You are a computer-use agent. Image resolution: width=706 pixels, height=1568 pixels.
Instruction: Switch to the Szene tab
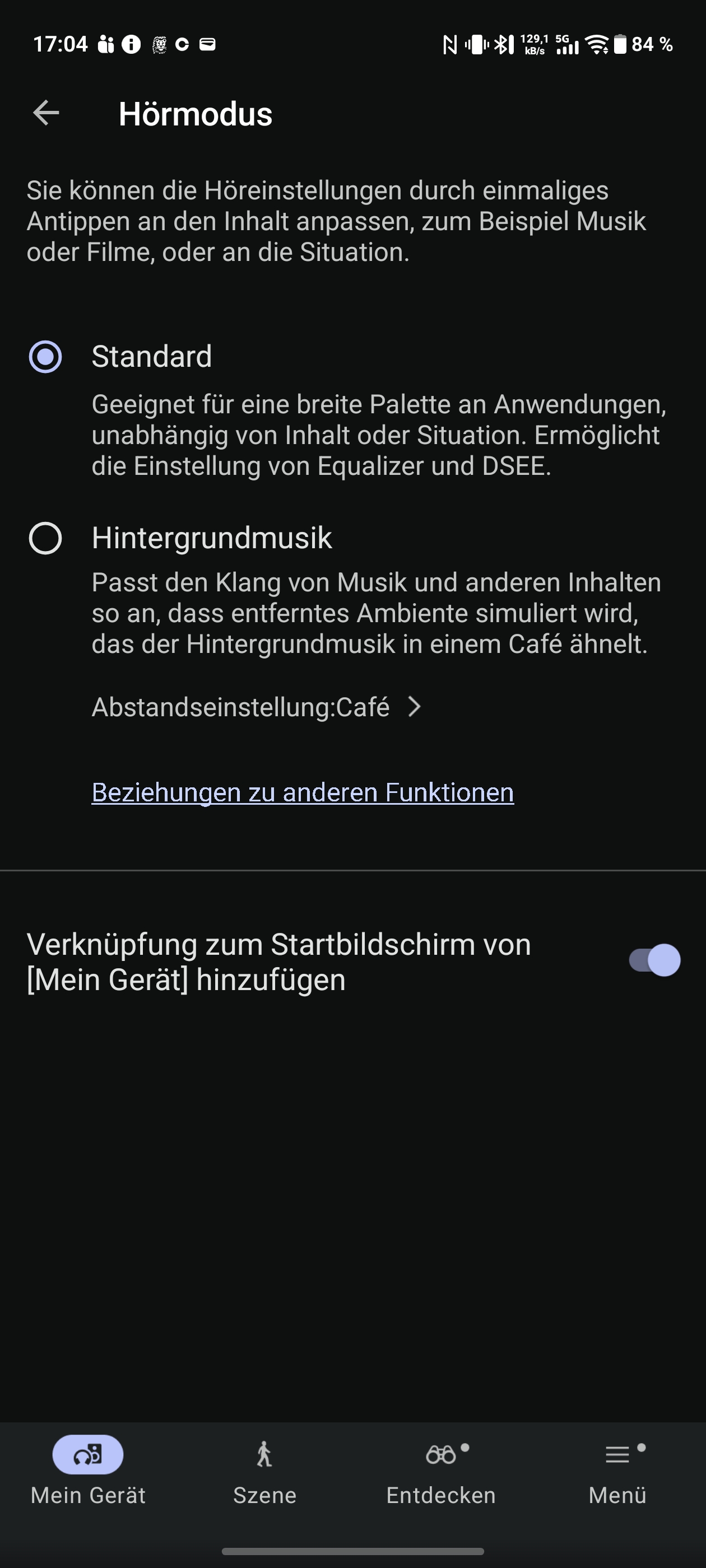[x=264, y=1468]
